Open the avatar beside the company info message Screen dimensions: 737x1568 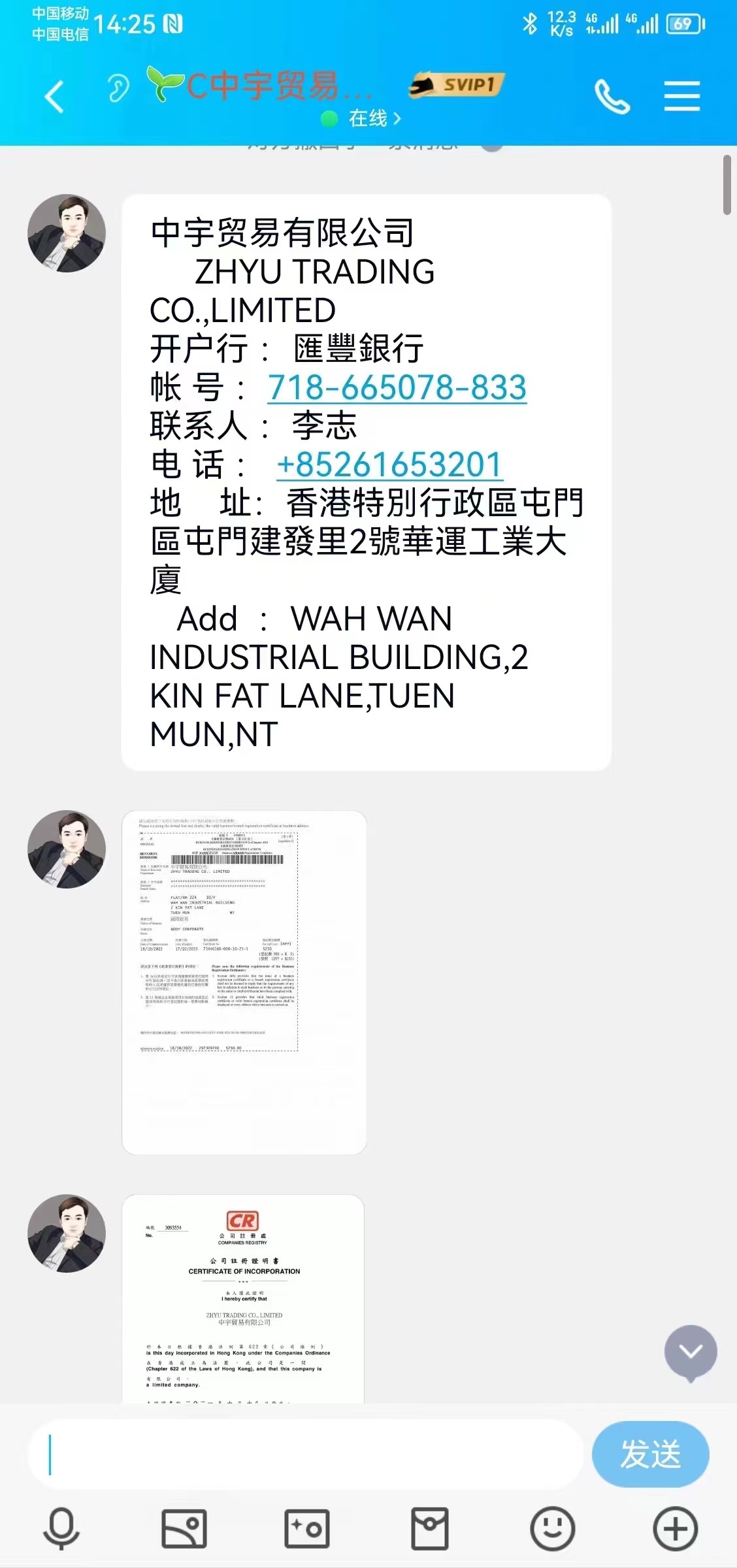pos(67,233)
